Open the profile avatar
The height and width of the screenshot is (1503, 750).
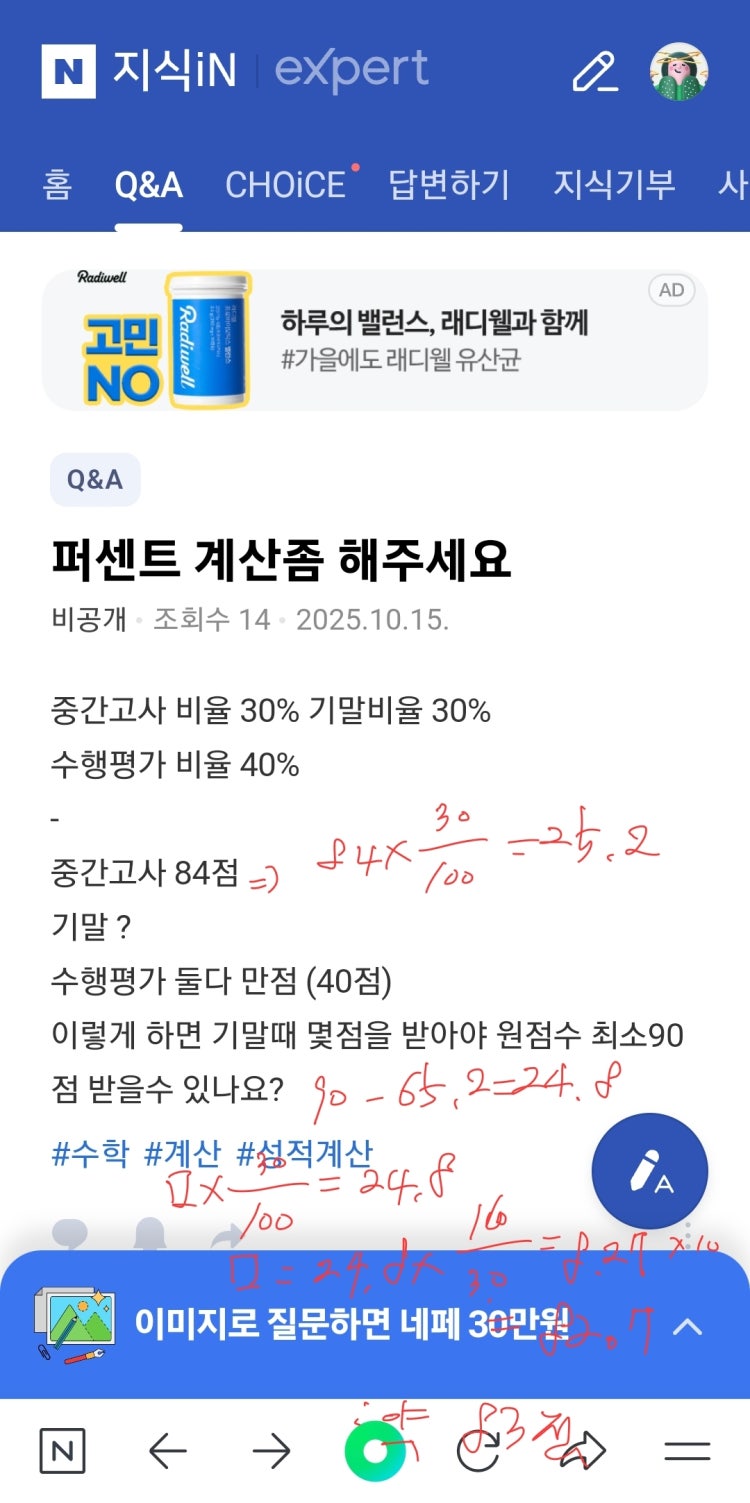pos(679,72)
